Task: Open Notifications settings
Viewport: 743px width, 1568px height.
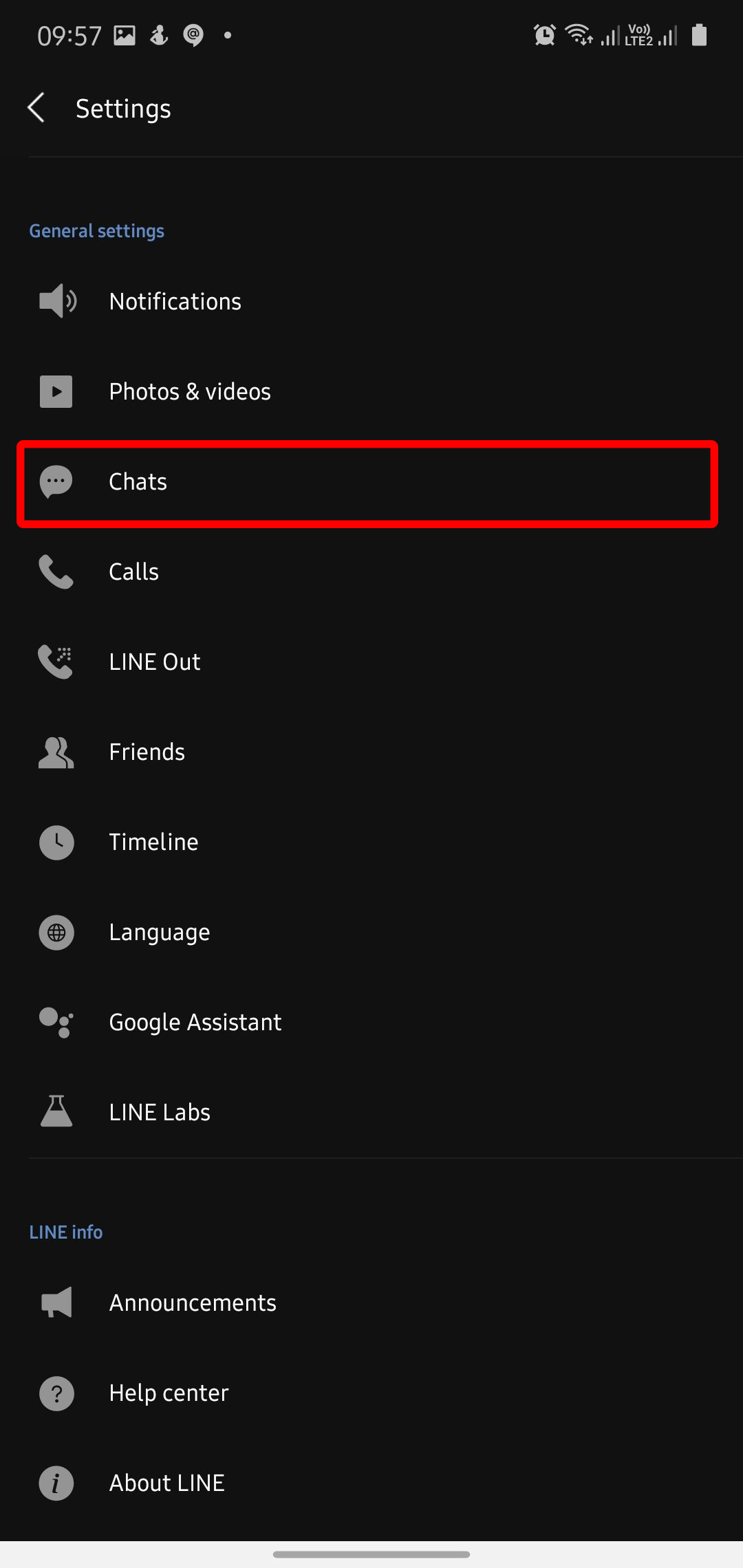Action: (x=371, y=301)
